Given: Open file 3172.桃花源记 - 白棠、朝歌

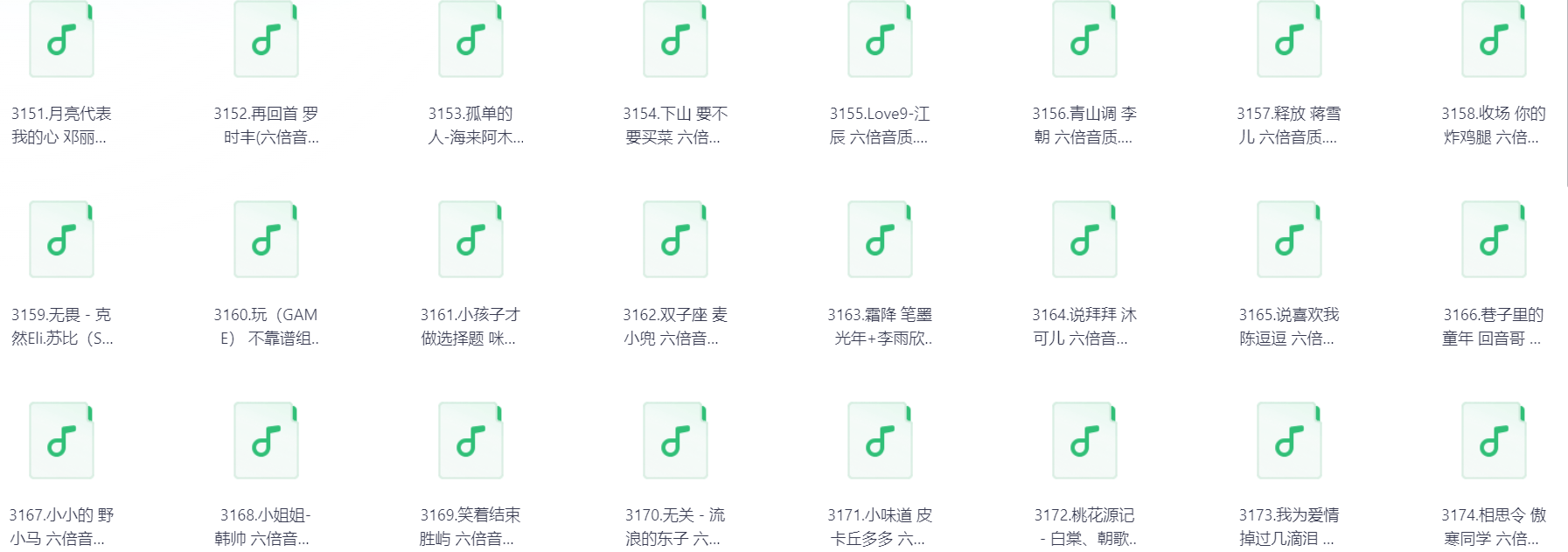Looking at the screenshot, I should tap(1084, 441).
